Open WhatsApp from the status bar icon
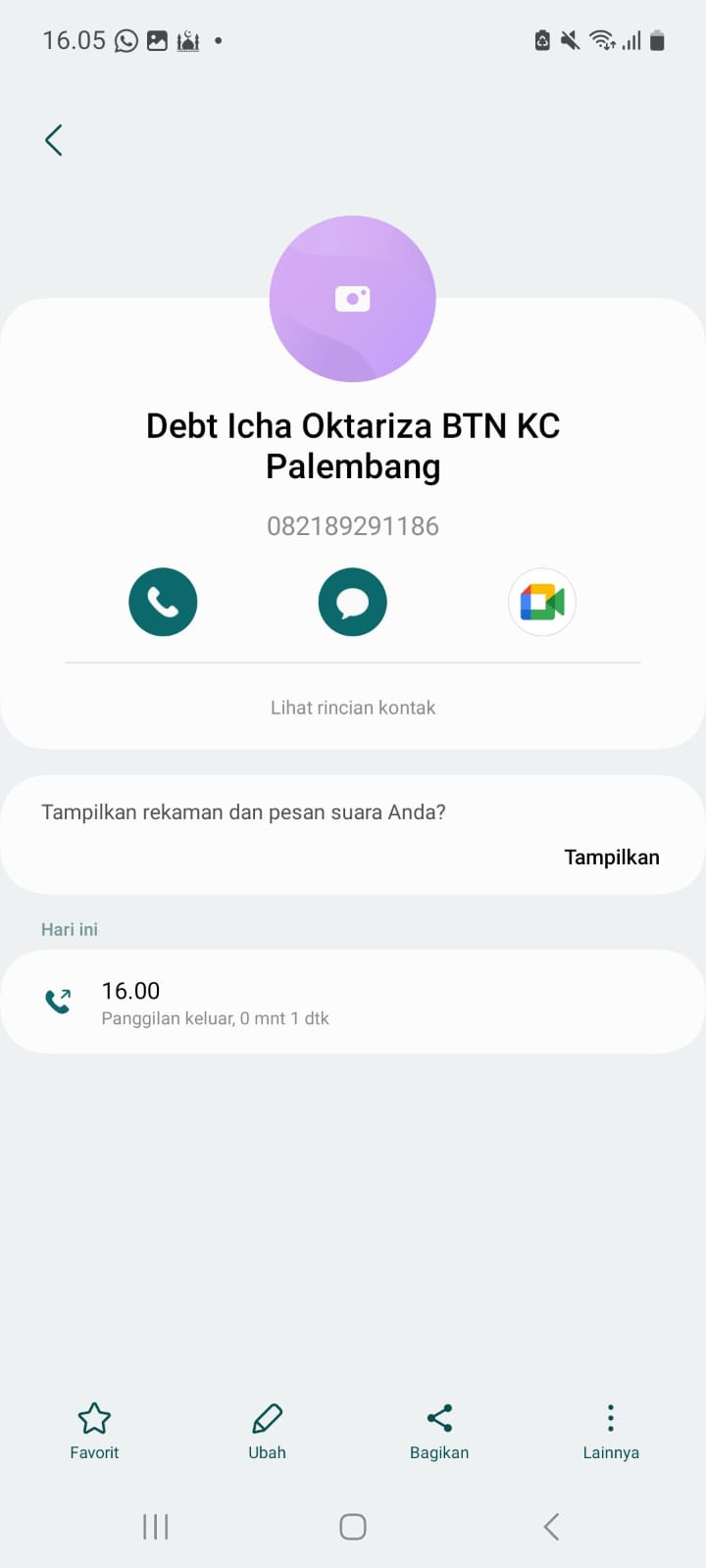Viewport: 706px width, 1568px height. click(125, 40)
